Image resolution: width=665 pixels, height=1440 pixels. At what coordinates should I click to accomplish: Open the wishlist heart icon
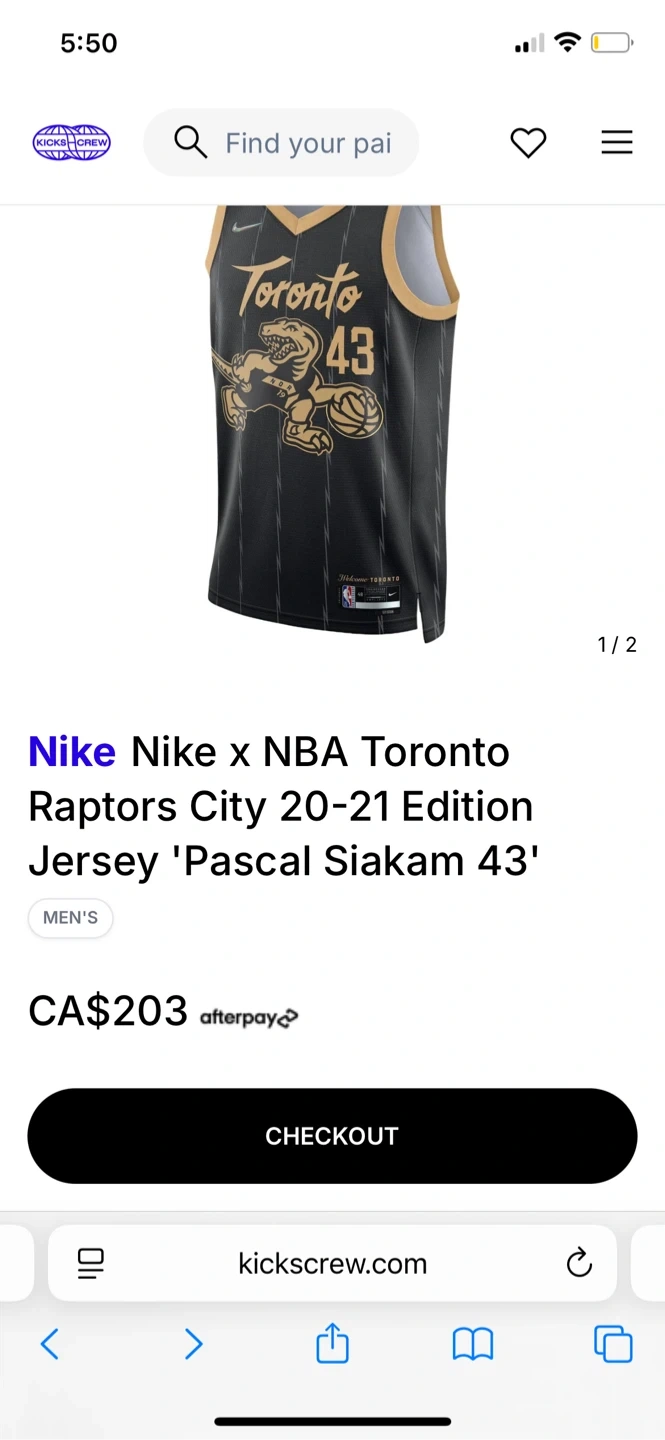pyautogui.click(x=528, y=143)
